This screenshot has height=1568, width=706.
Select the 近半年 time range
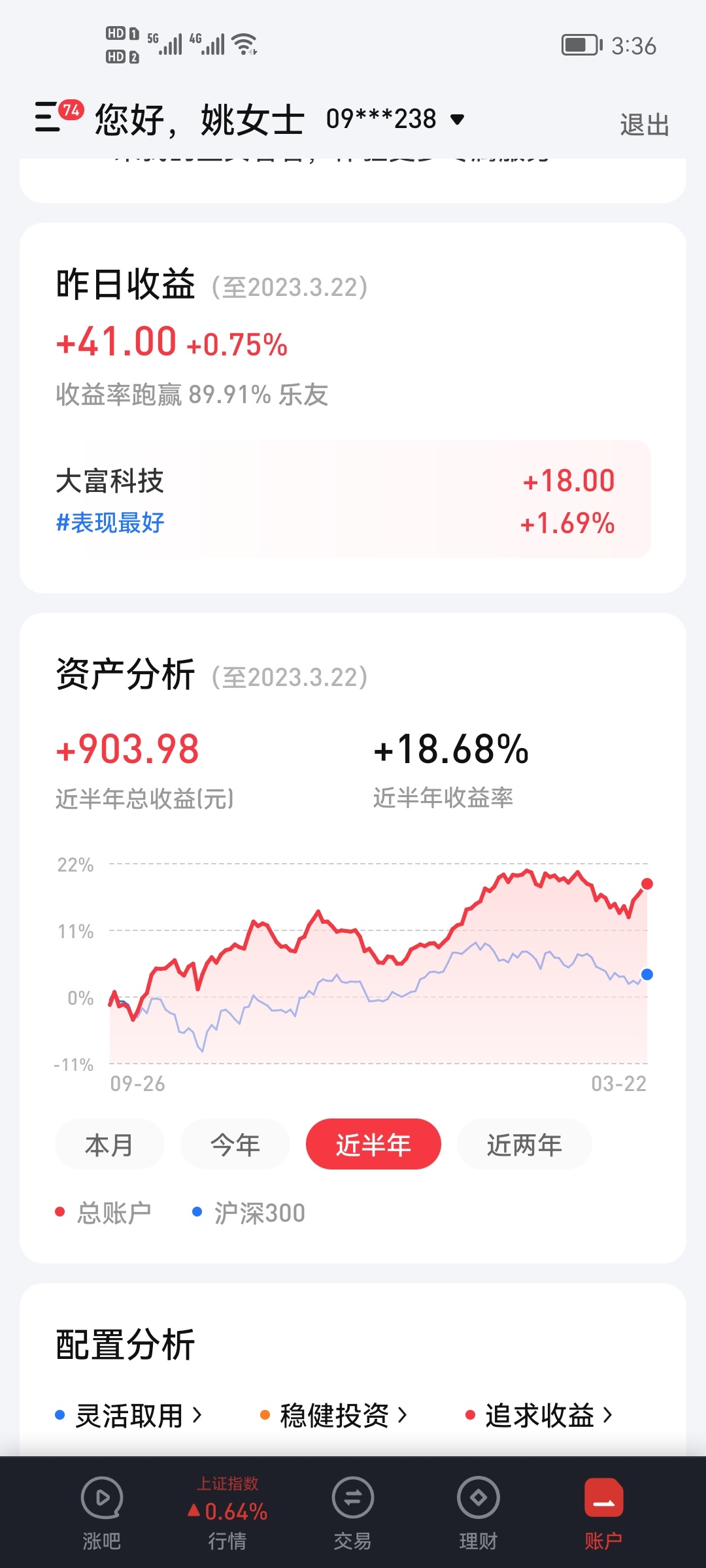click(373, 1145)
